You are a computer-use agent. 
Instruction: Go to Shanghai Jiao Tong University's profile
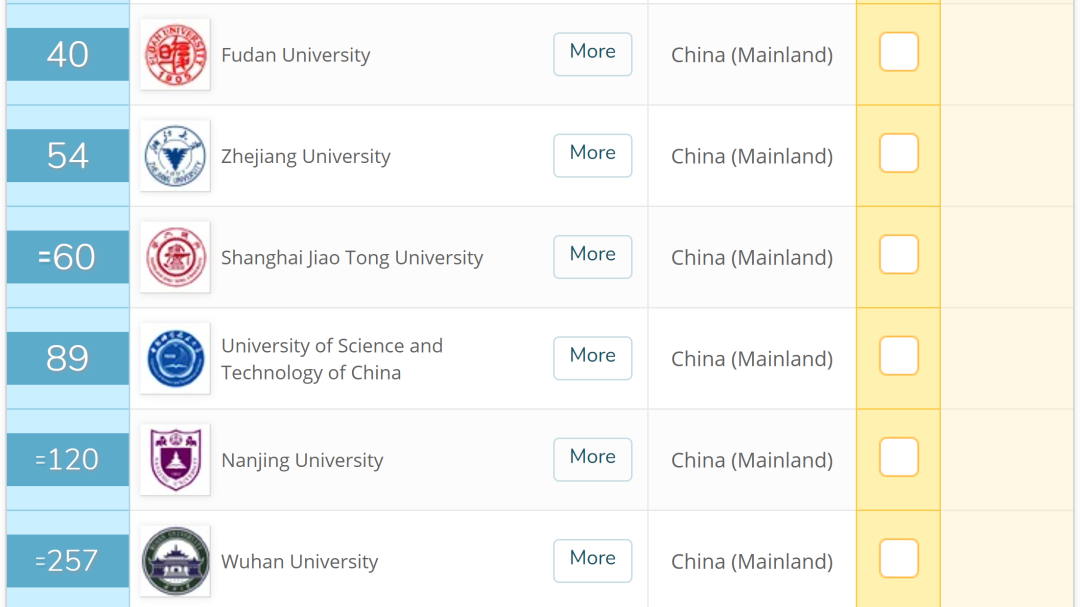(351, 258)
